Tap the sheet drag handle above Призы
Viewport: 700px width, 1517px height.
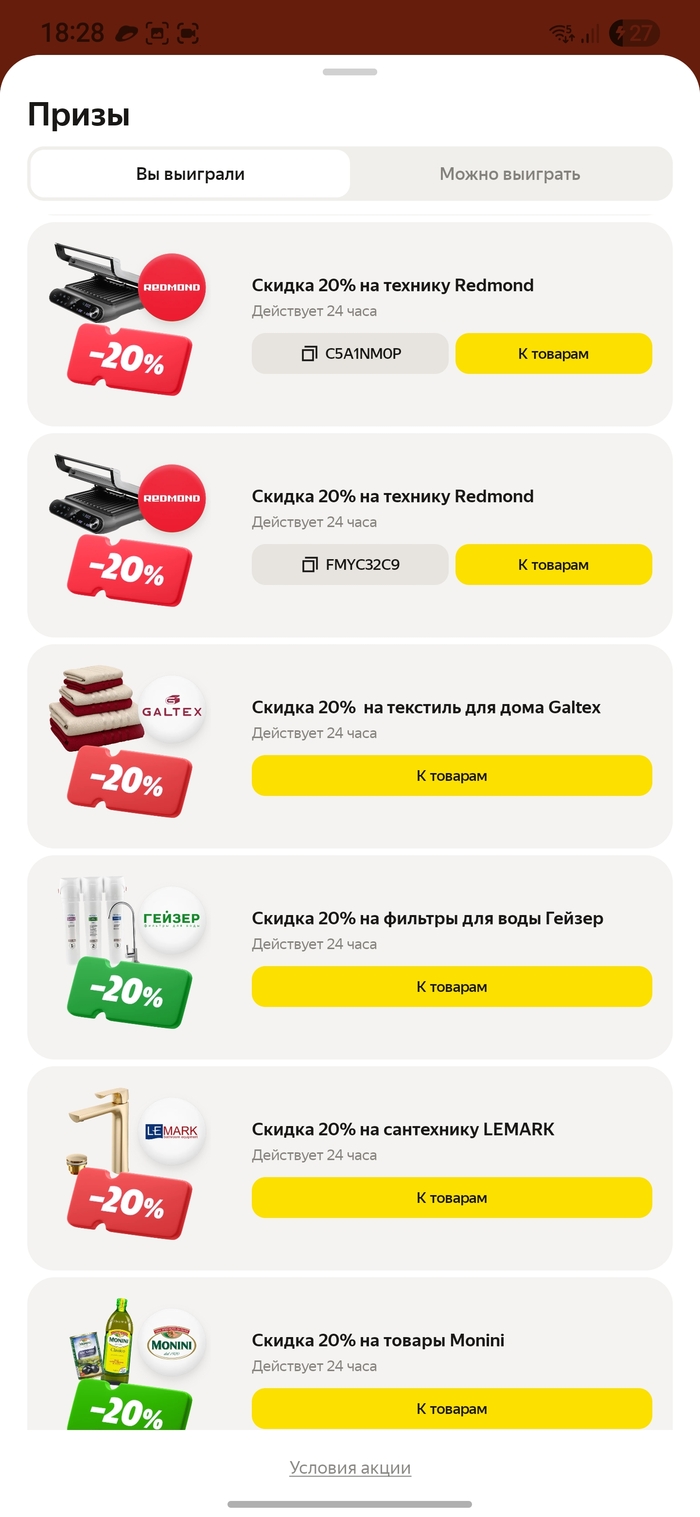350,72
